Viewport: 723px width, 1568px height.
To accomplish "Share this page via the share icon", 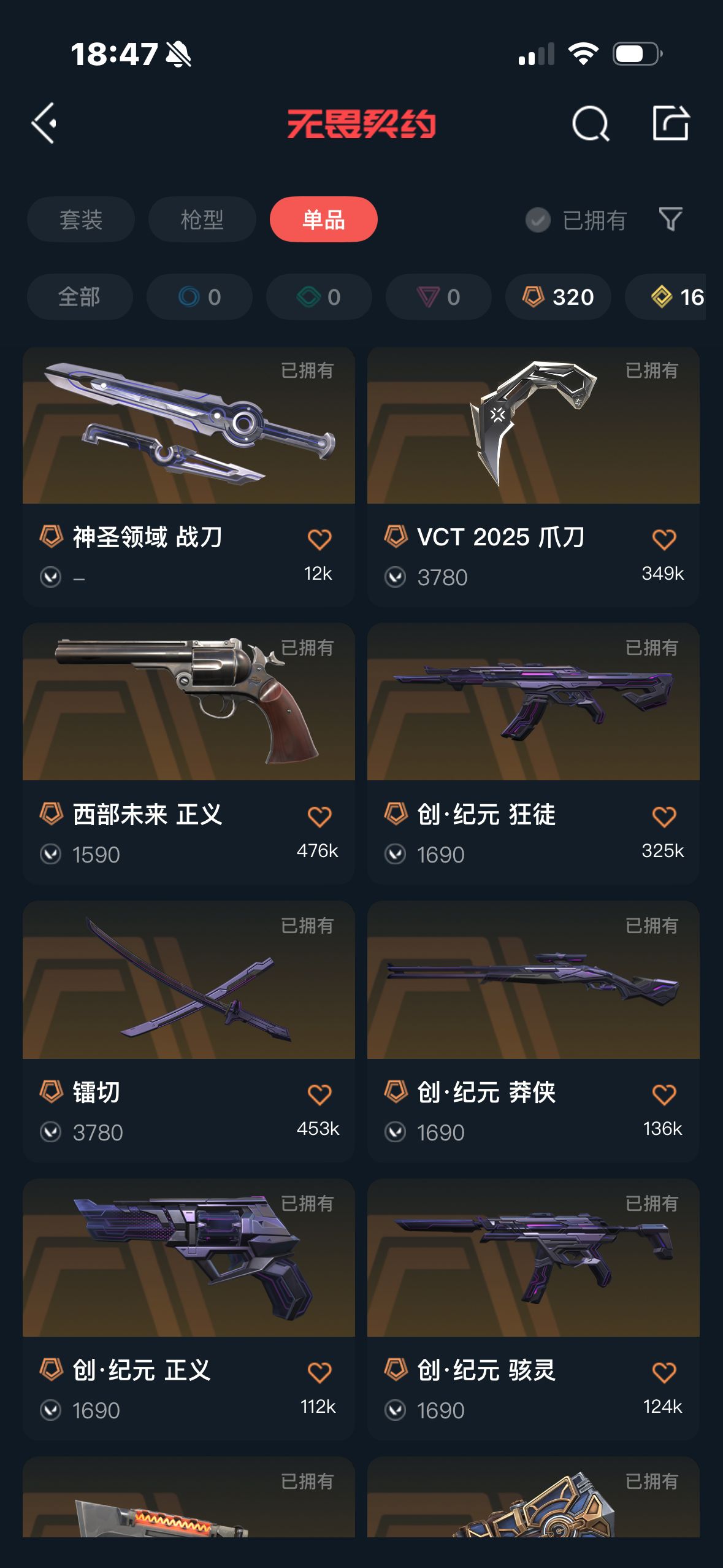I will point(670,123).
